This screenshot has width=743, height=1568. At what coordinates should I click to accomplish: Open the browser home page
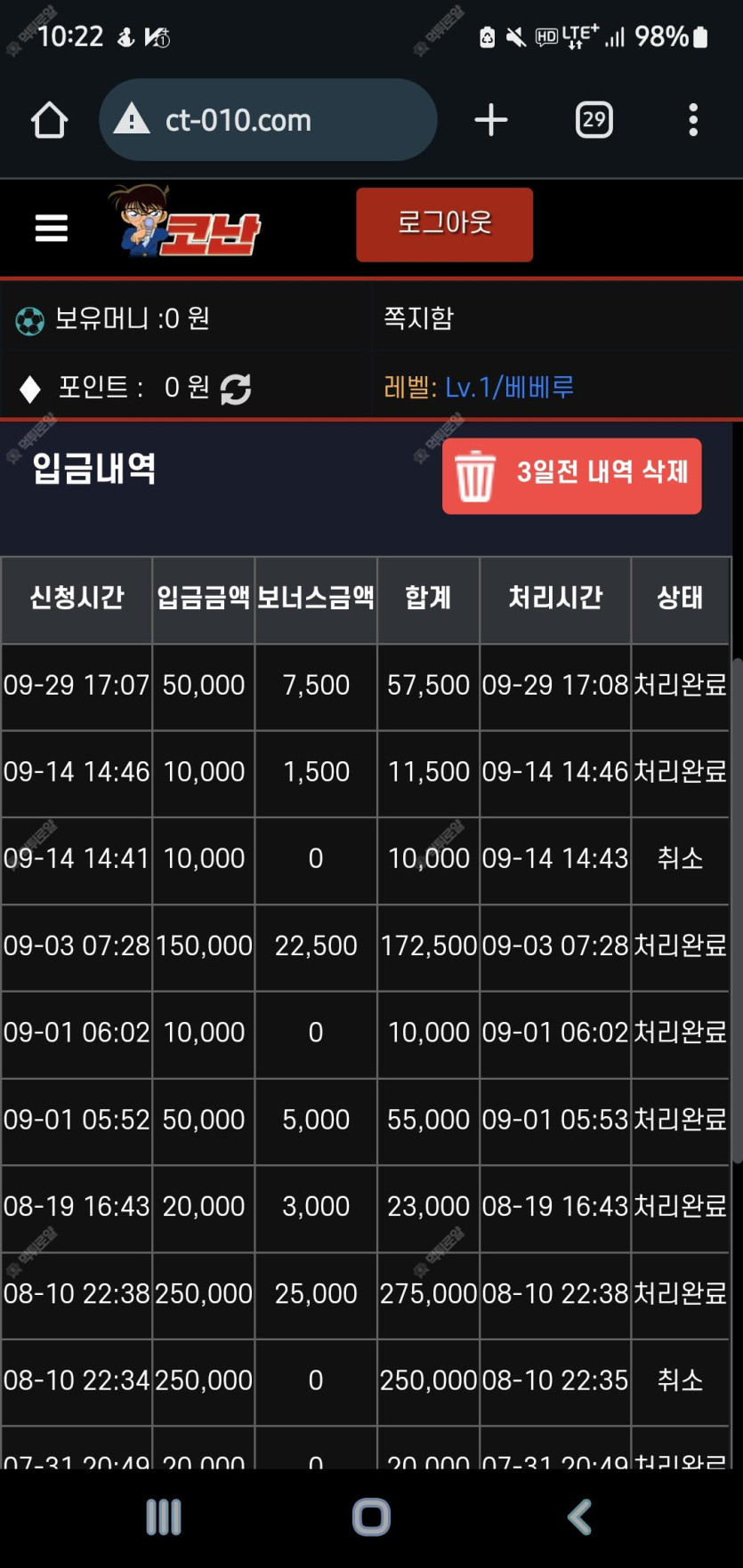pos(50,120)
